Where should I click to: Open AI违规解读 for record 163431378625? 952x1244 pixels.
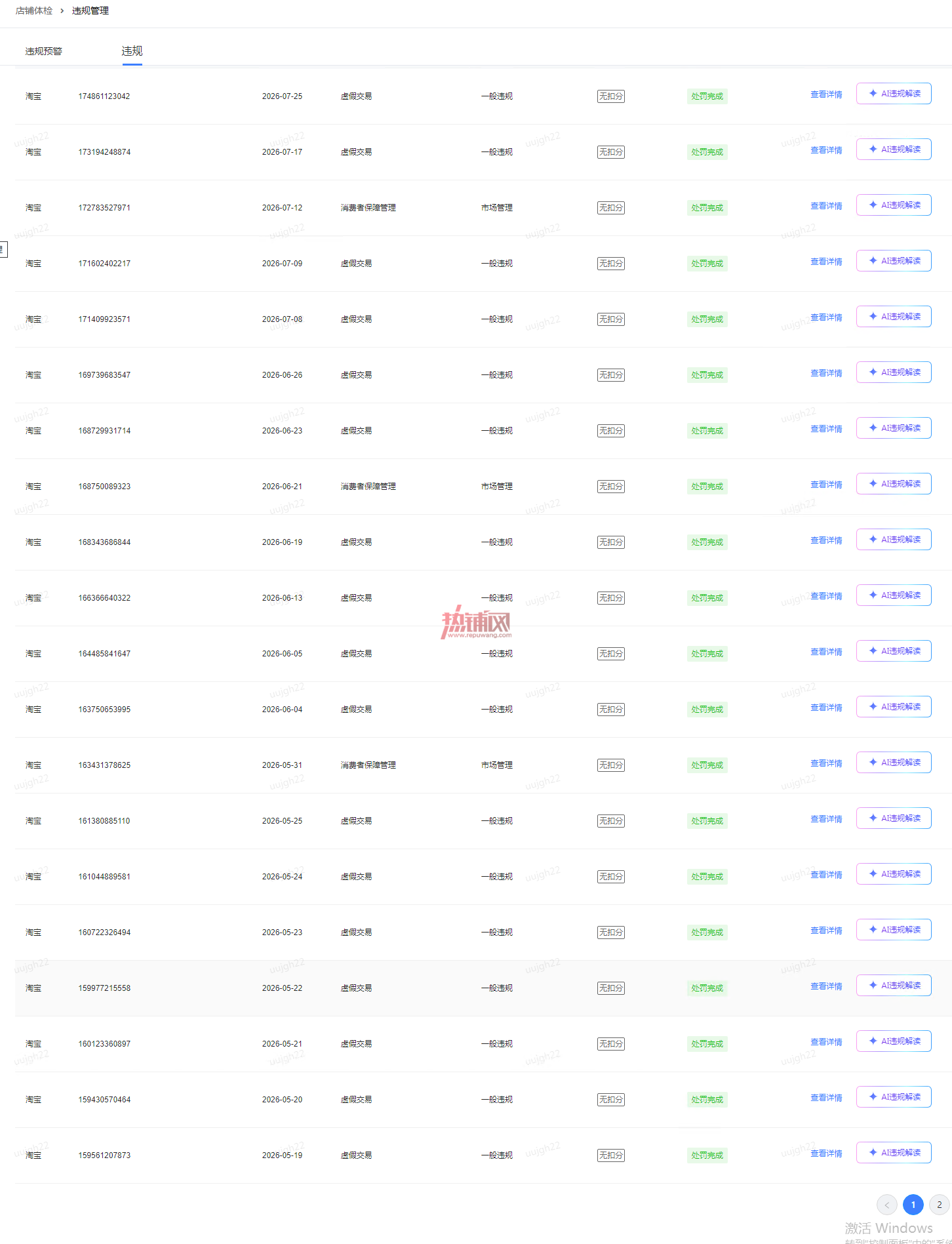894,763
